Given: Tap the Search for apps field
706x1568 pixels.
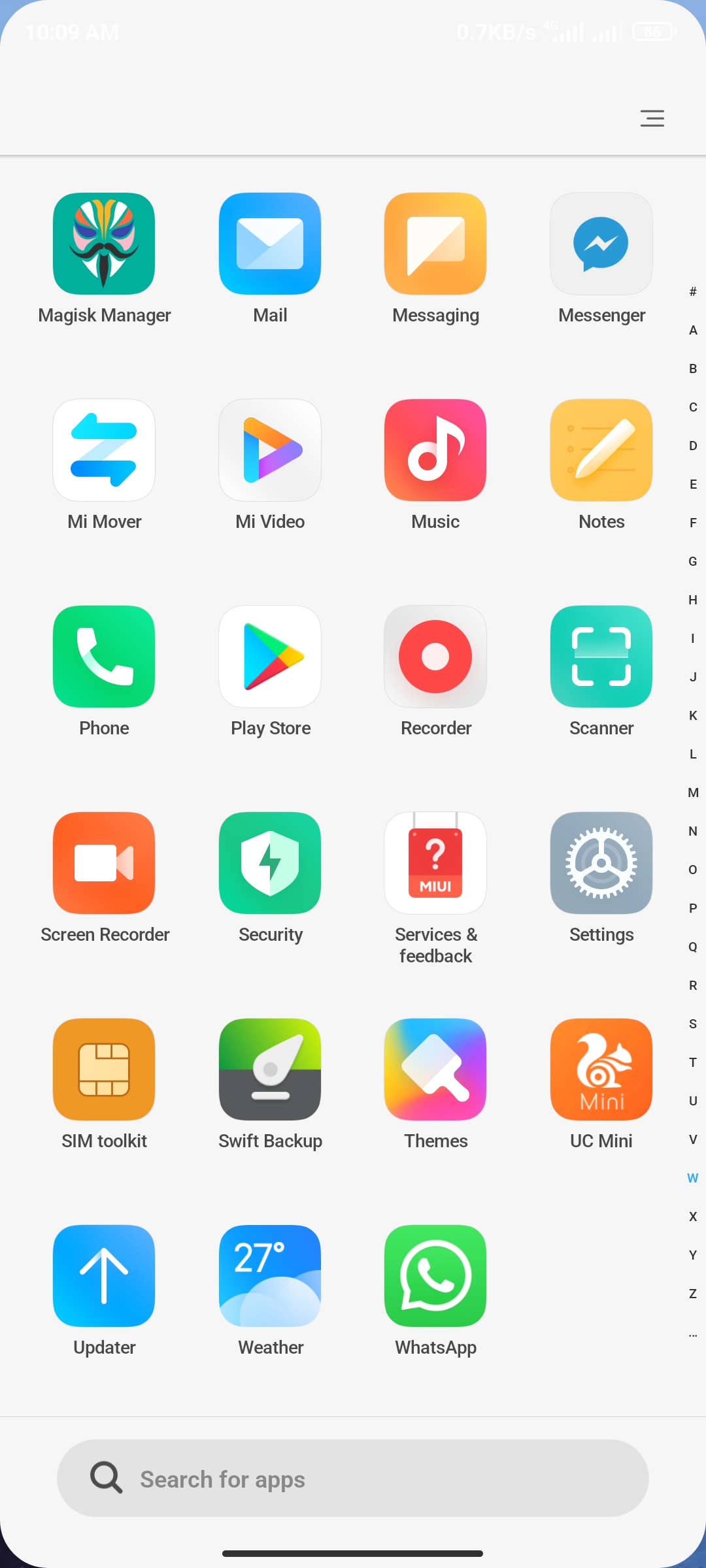Looking at the screenshot, I should coord(353,1478).
